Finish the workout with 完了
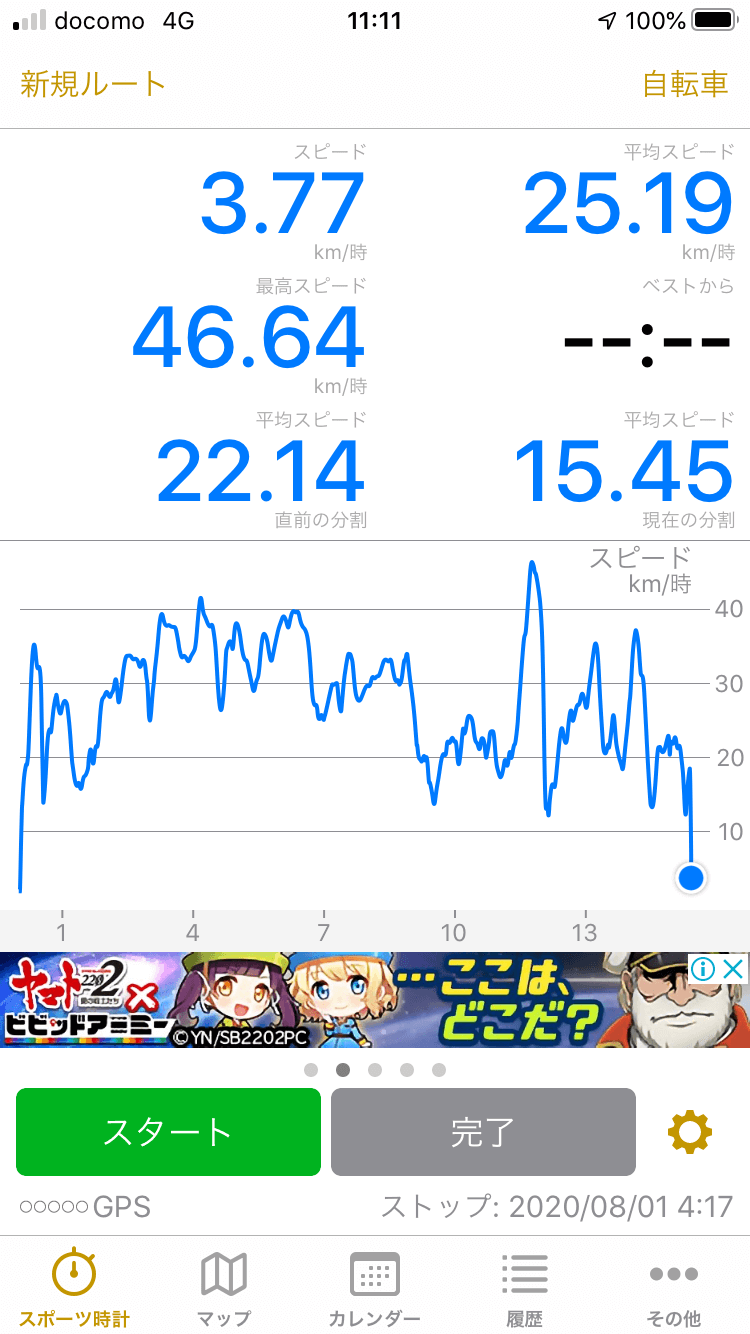The width and height of the screenshot is (750, 1334). [483, 1132]
